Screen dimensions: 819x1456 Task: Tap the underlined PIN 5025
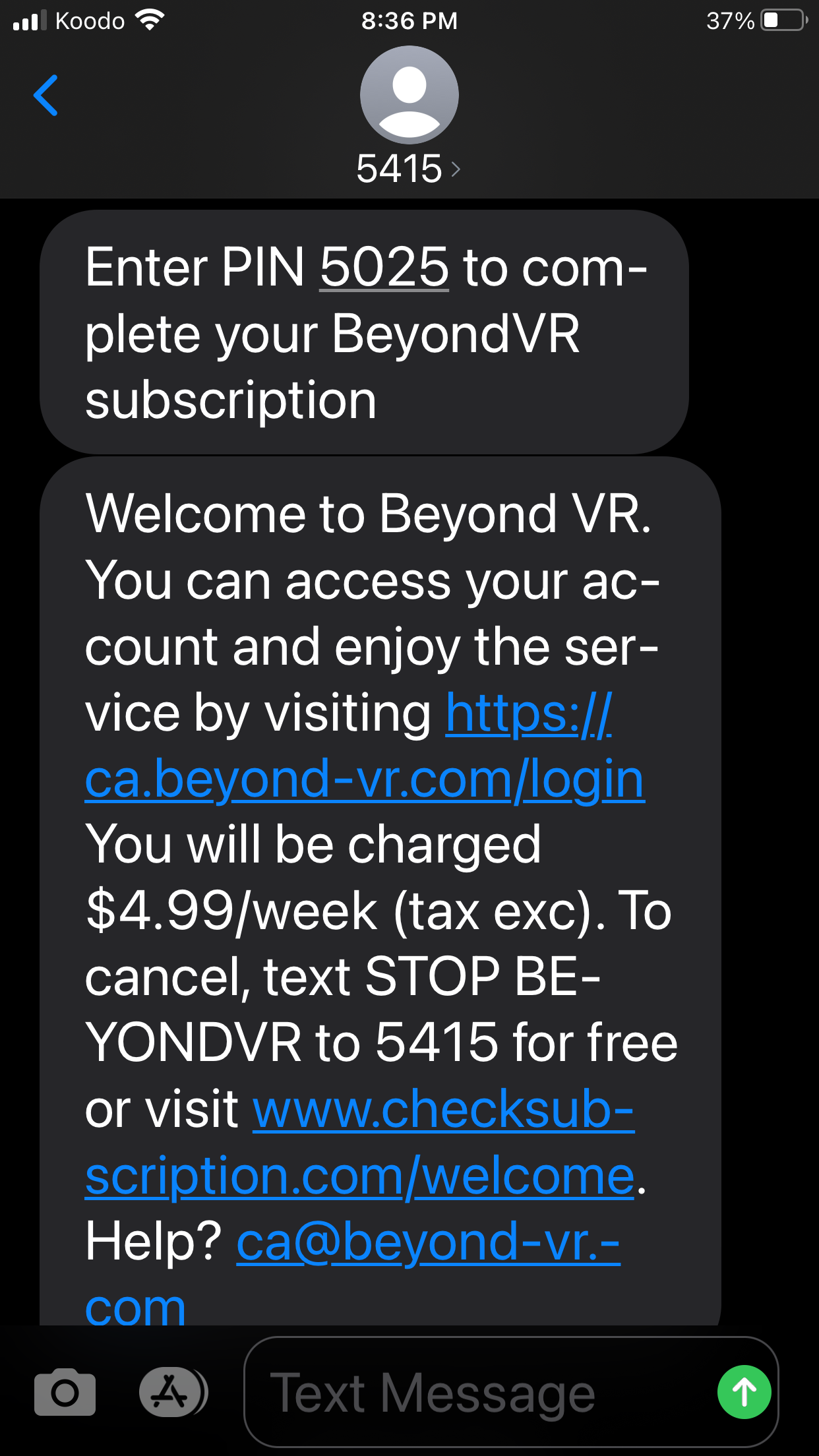click(x=384, y=267)
